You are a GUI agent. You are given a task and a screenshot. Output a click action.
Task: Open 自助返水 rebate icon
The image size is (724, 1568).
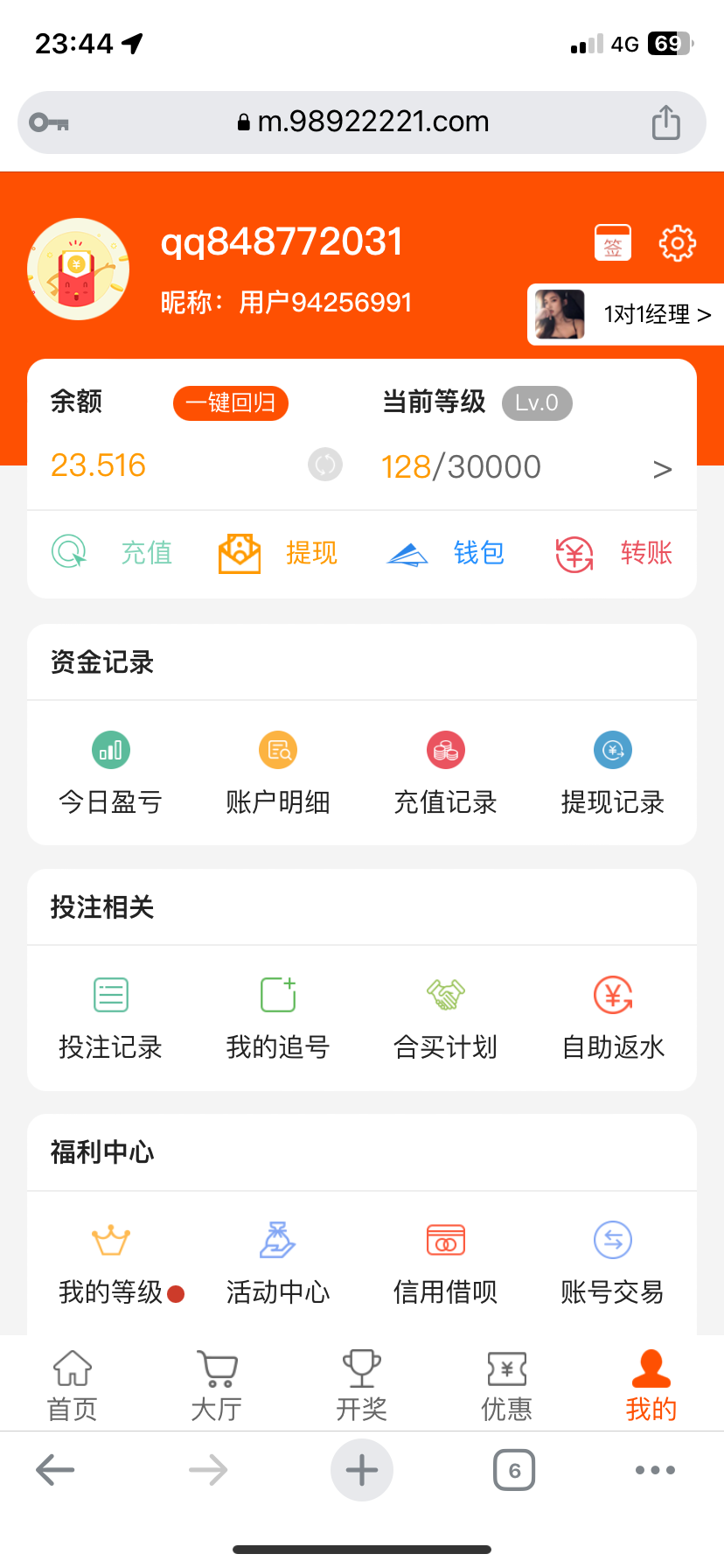coord(612,994)
